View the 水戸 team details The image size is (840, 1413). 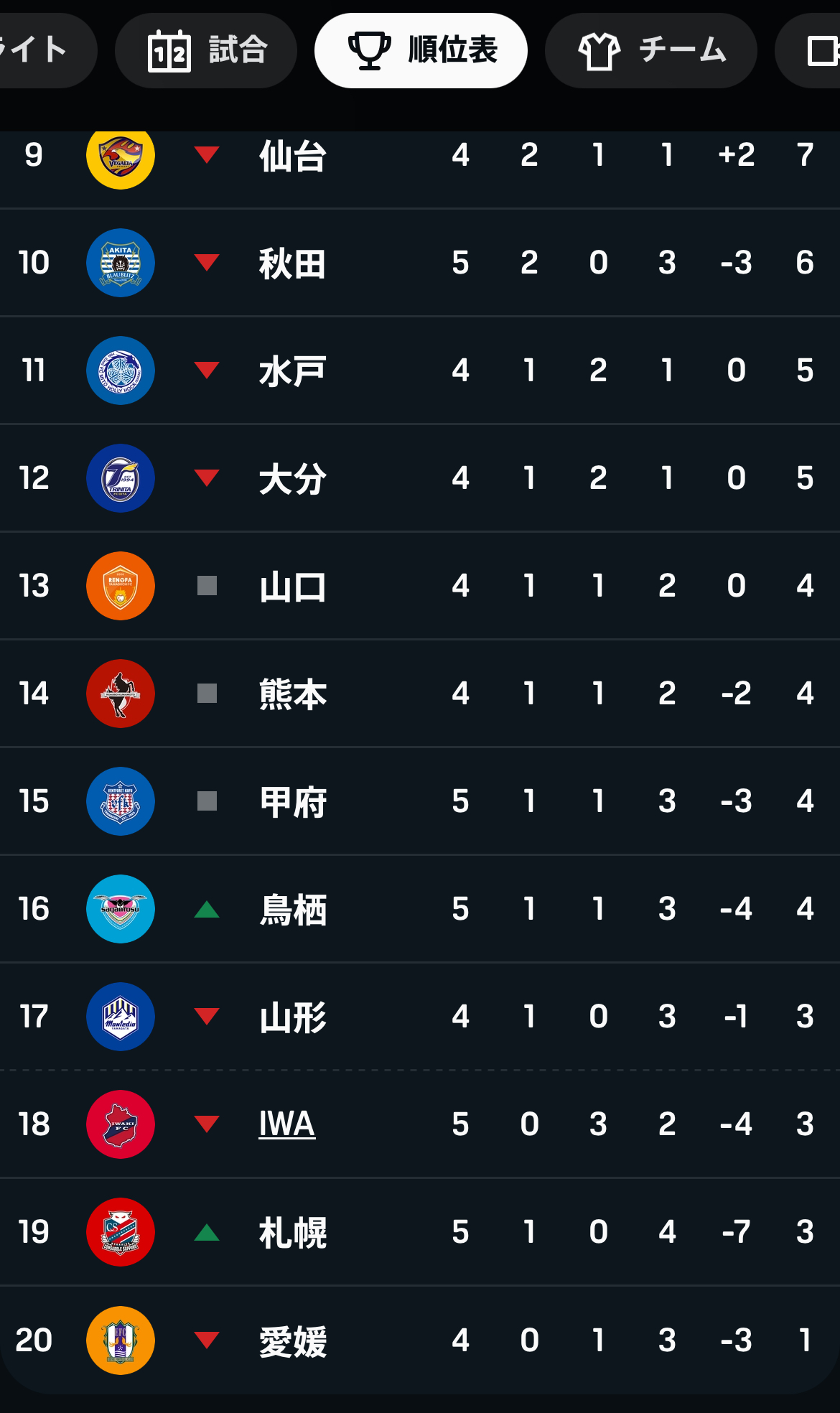420,370
